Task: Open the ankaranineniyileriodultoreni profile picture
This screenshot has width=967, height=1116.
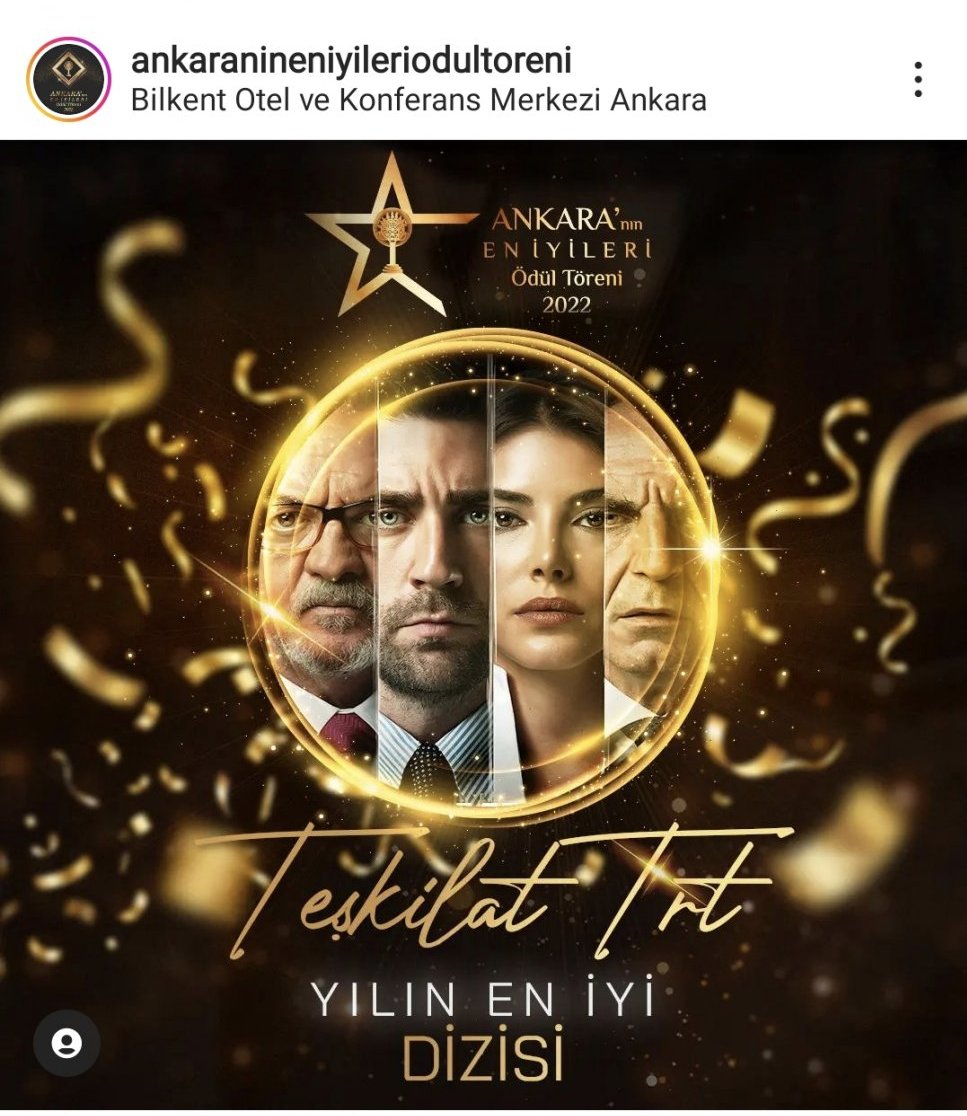Action: (x=69, y=79)
